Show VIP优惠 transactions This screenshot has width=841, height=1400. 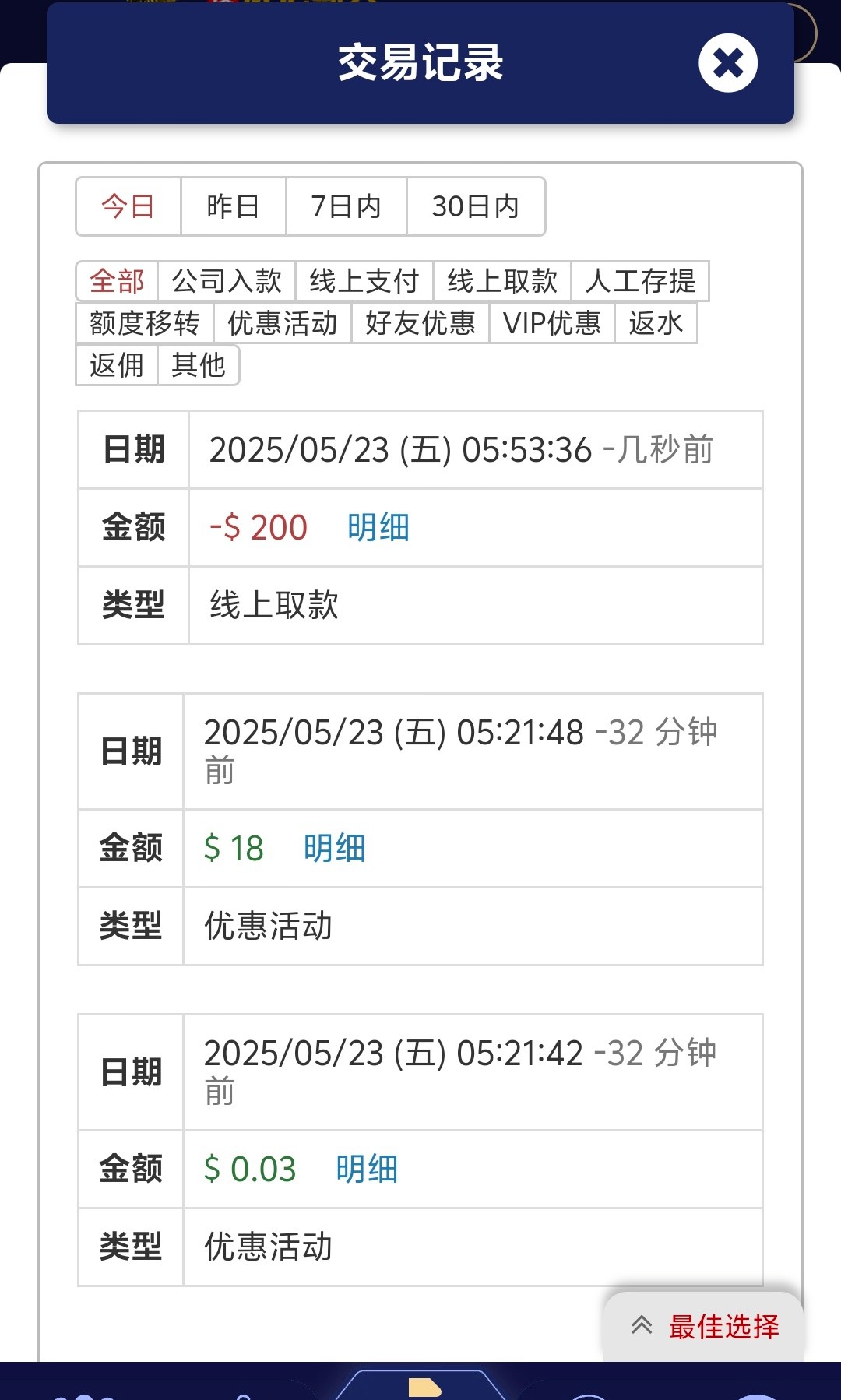tap(552, 323)
